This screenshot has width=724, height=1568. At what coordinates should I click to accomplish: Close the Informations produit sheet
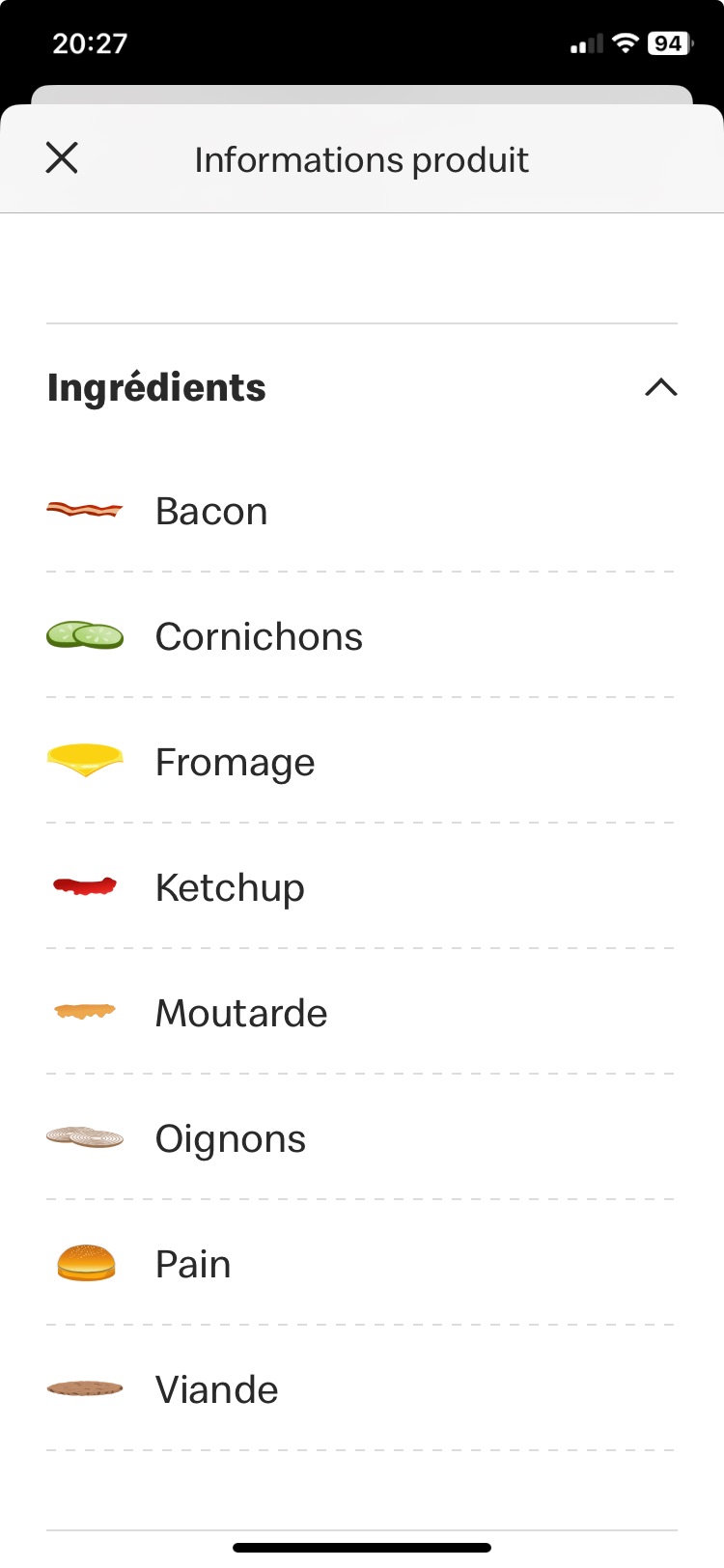tap(62, 157)
